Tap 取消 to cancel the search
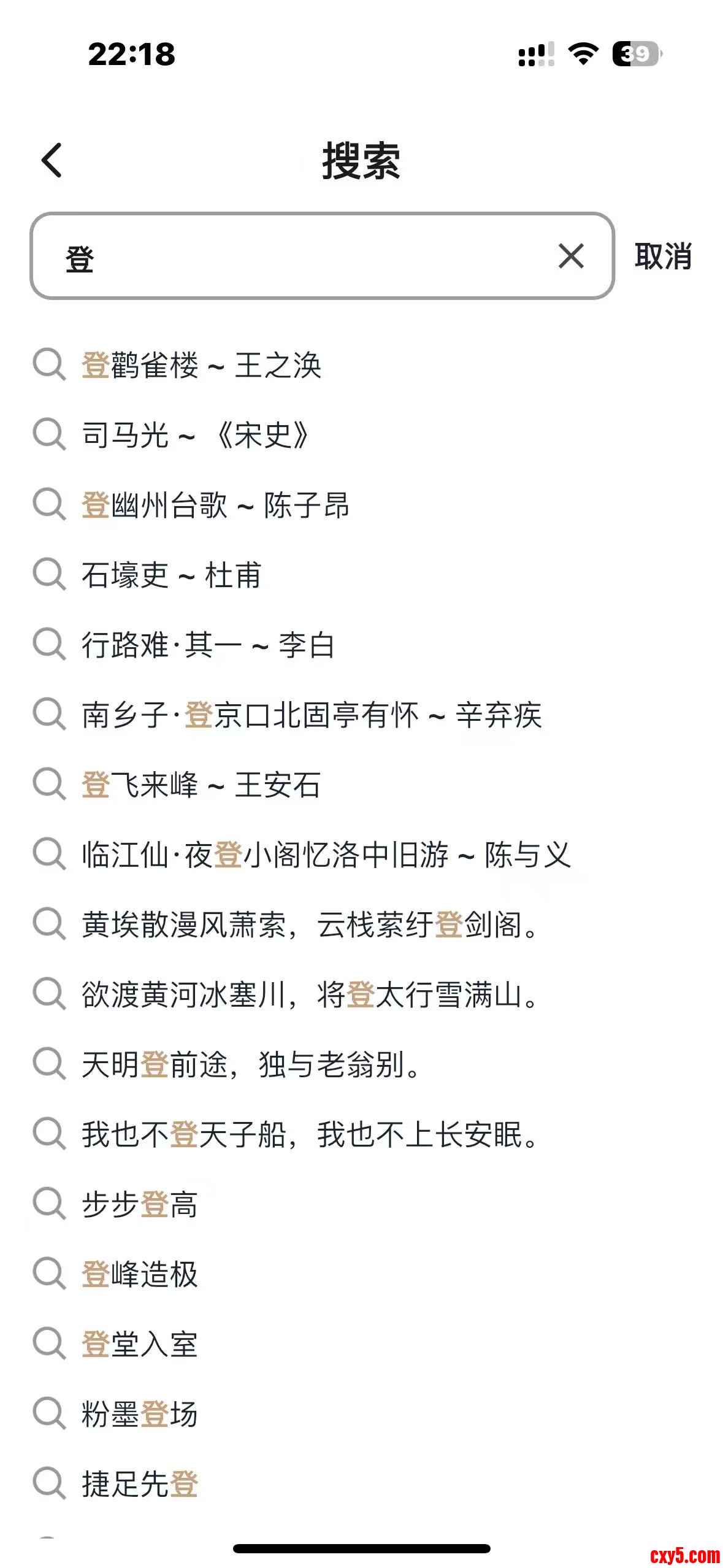Screen dimensions: 723x1568 click(x=664, y=256)
